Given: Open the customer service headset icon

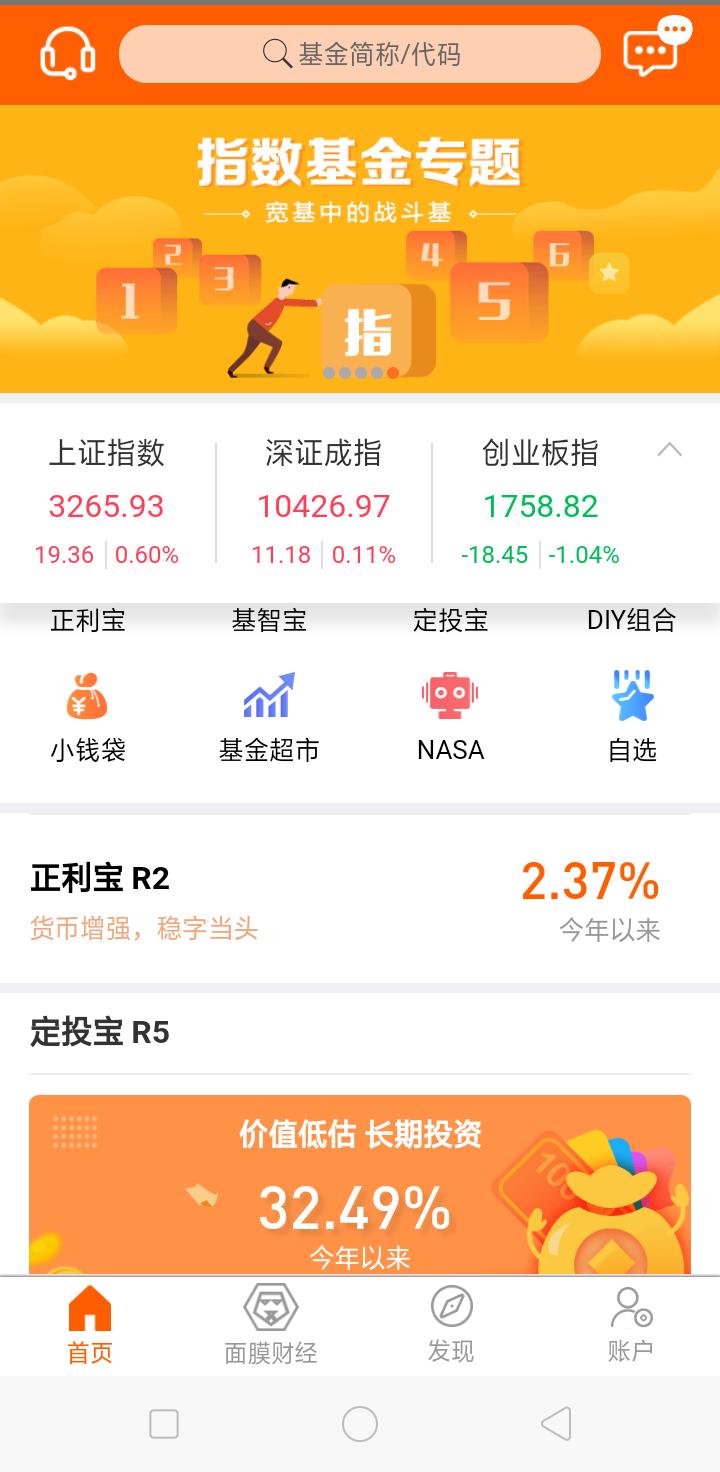Looking at the screenshot, I should [x=66, y=54].
